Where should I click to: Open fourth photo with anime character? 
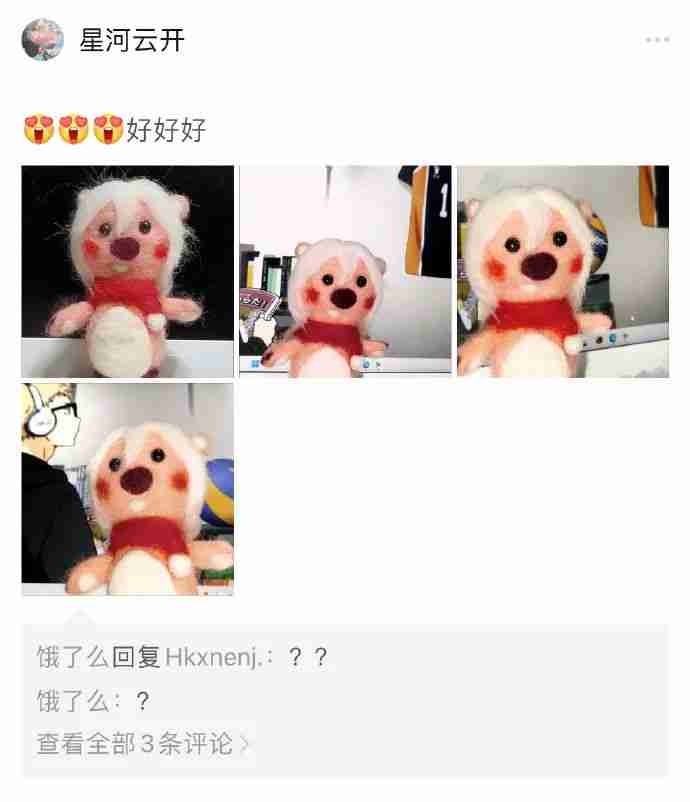click(128, 489)
